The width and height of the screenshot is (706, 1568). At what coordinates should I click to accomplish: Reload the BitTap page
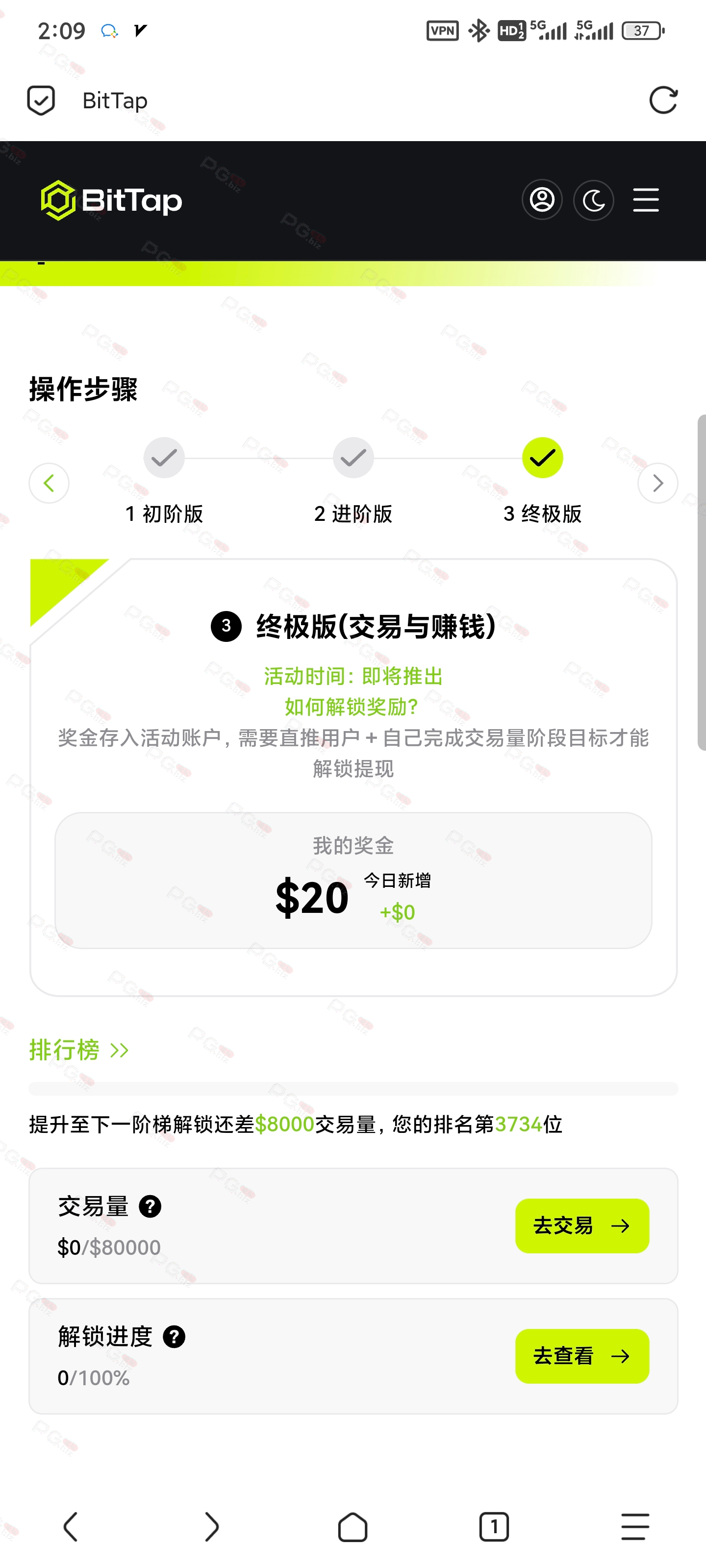coord(663,100)
